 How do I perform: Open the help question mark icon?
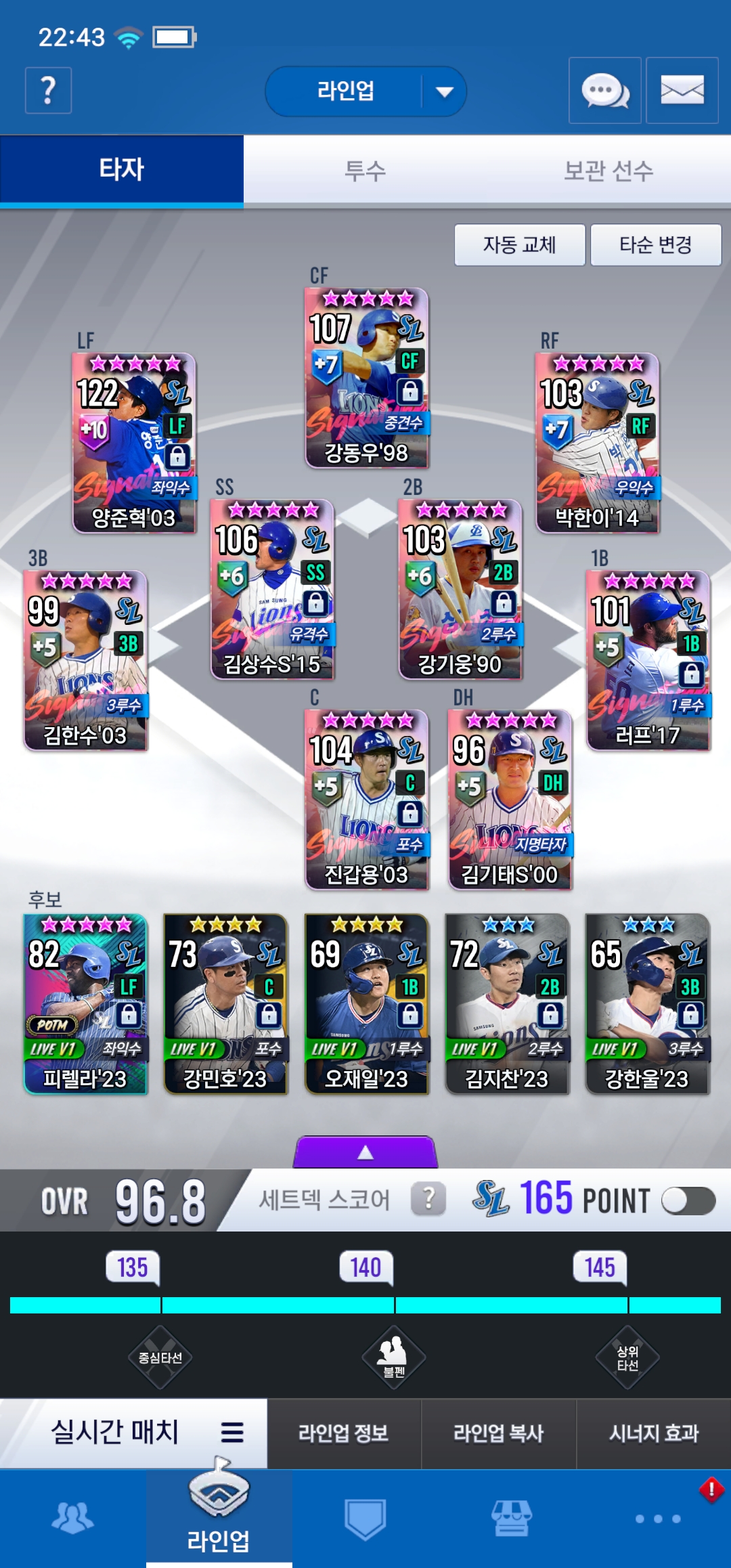[x=48, y=91]
